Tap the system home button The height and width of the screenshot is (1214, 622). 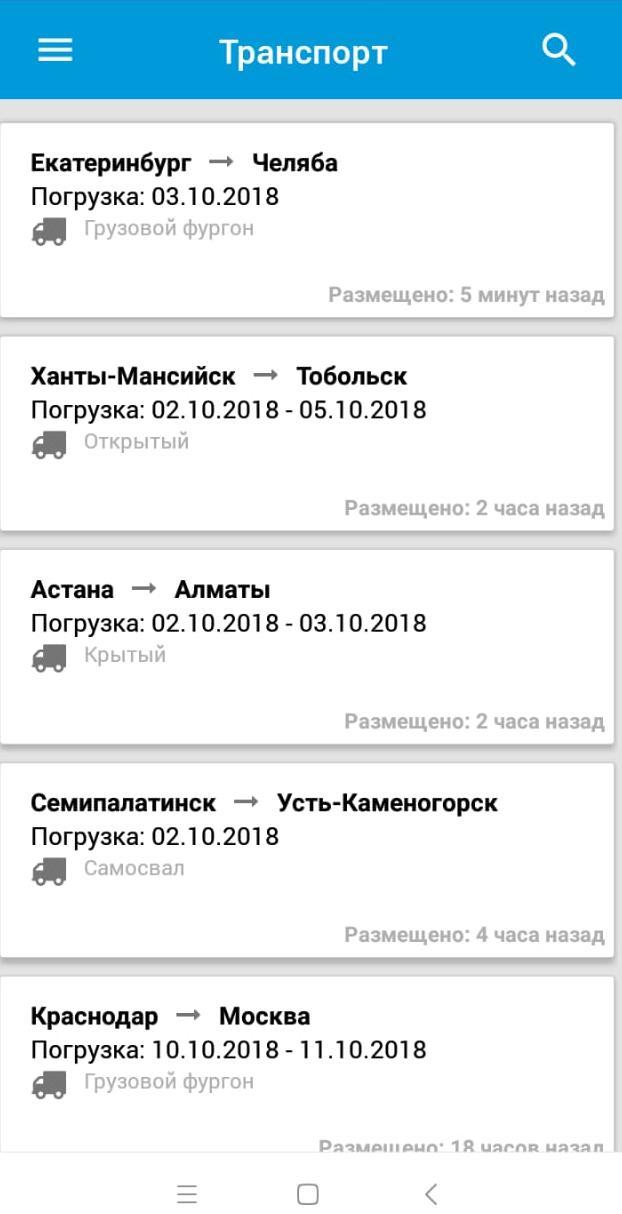point(308,1193)
